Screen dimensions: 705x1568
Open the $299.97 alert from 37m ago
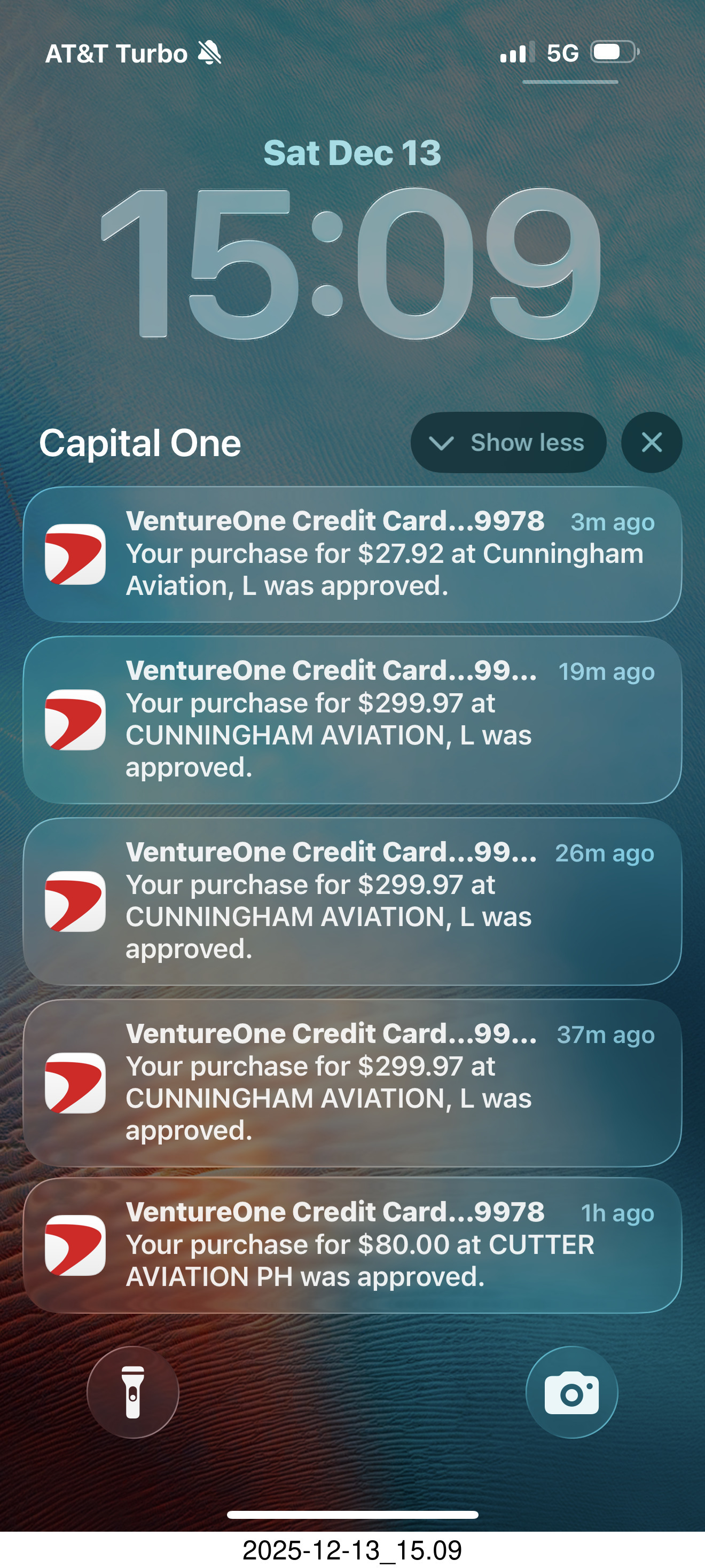pos(352,1082)
